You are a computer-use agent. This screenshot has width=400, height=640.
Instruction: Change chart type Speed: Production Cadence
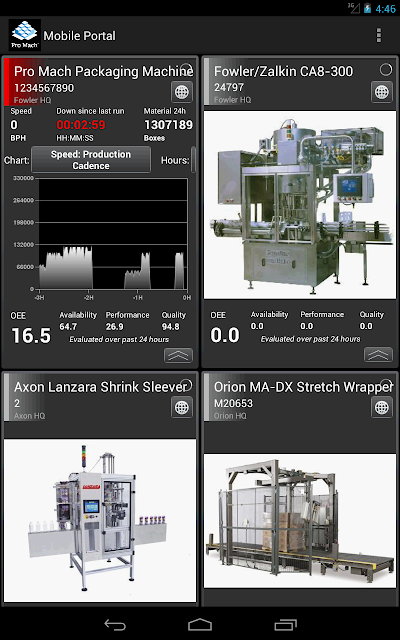[91, 160]
